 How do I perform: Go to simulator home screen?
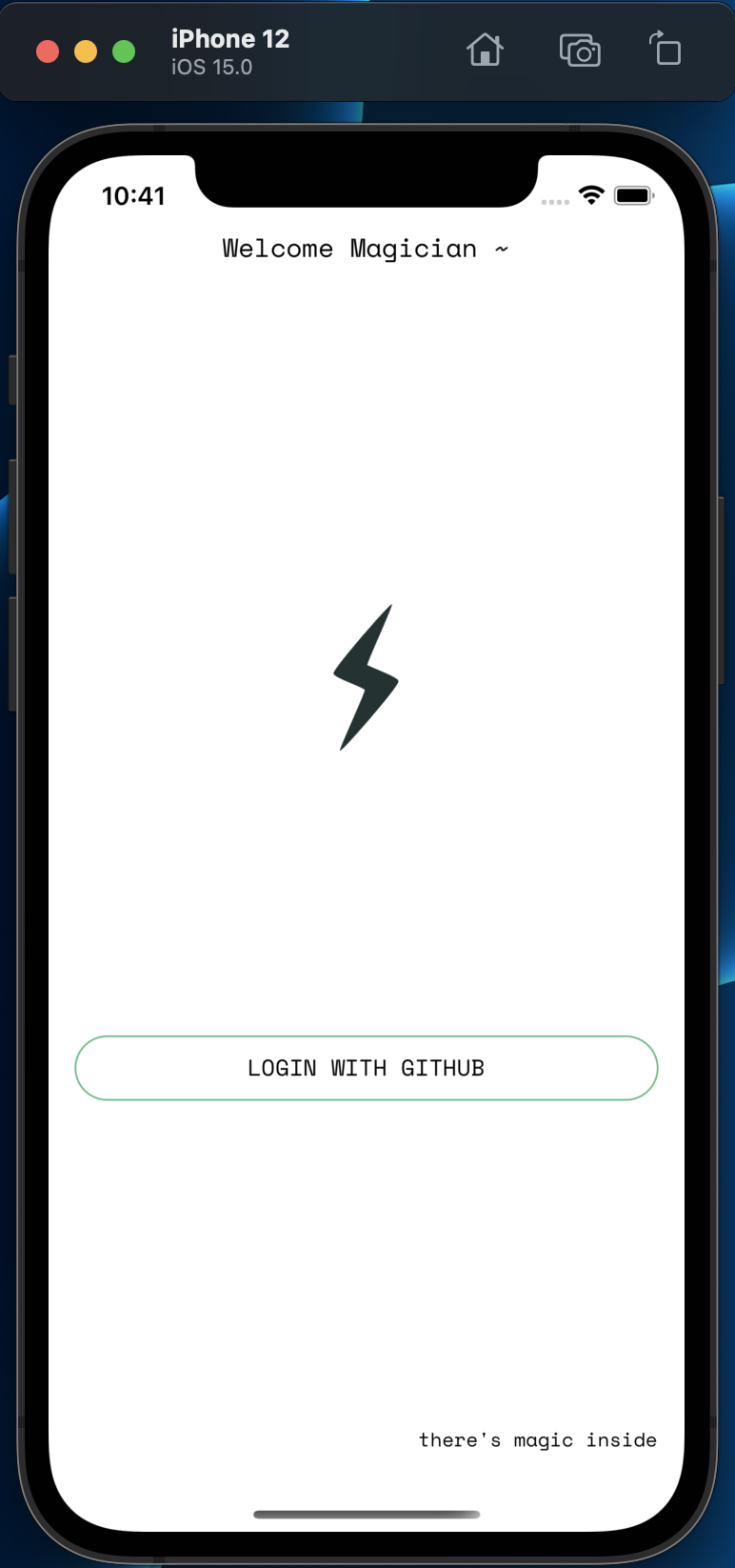[485, 50]
